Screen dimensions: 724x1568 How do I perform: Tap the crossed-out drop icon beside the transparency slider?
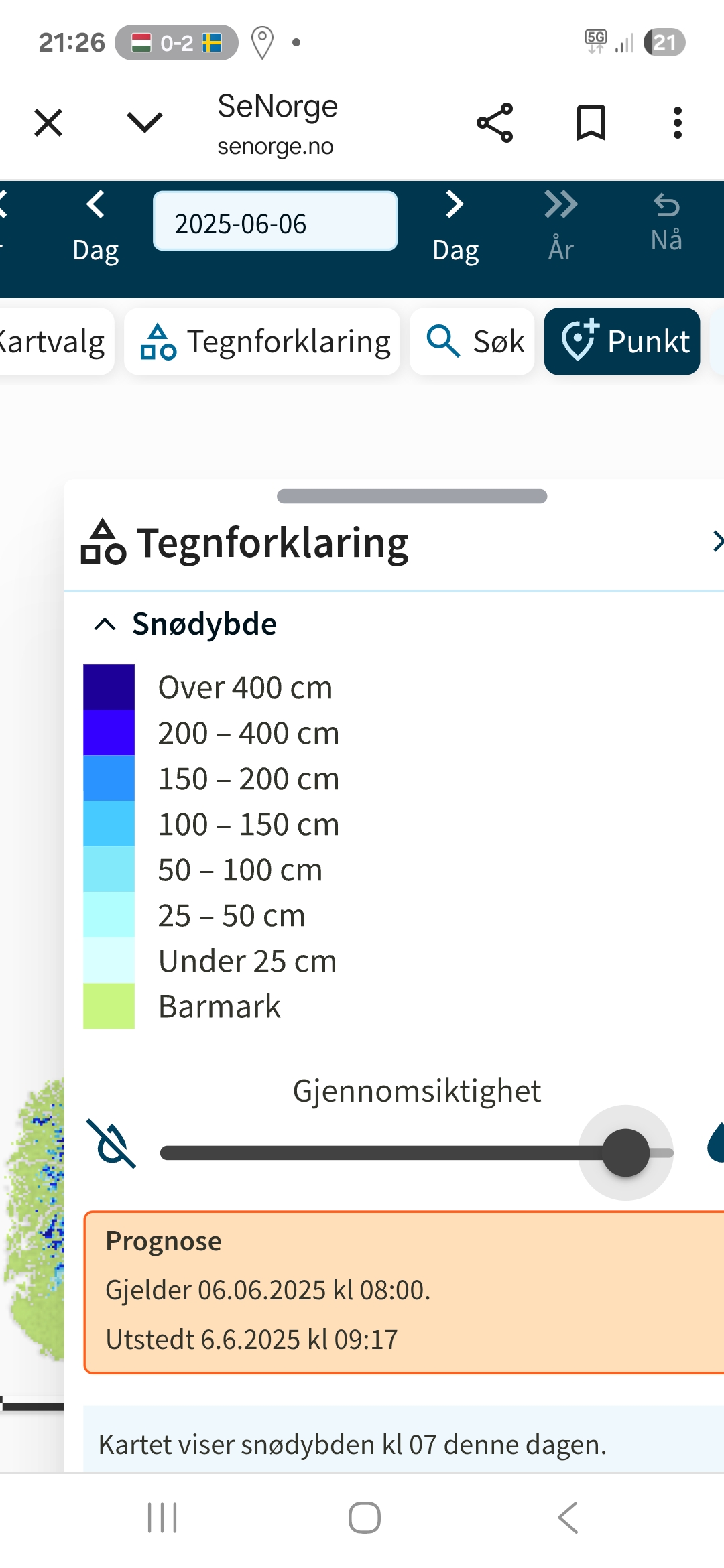click(x=111, y=1144)
